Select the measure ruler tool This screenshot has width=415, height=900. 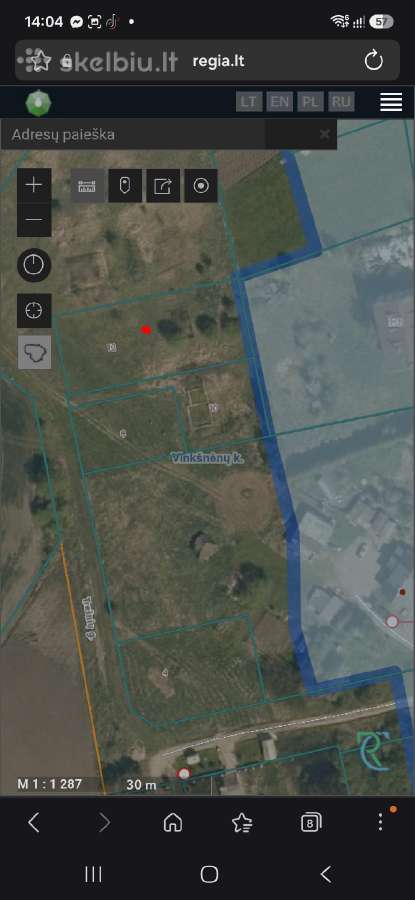pos(87,186)
